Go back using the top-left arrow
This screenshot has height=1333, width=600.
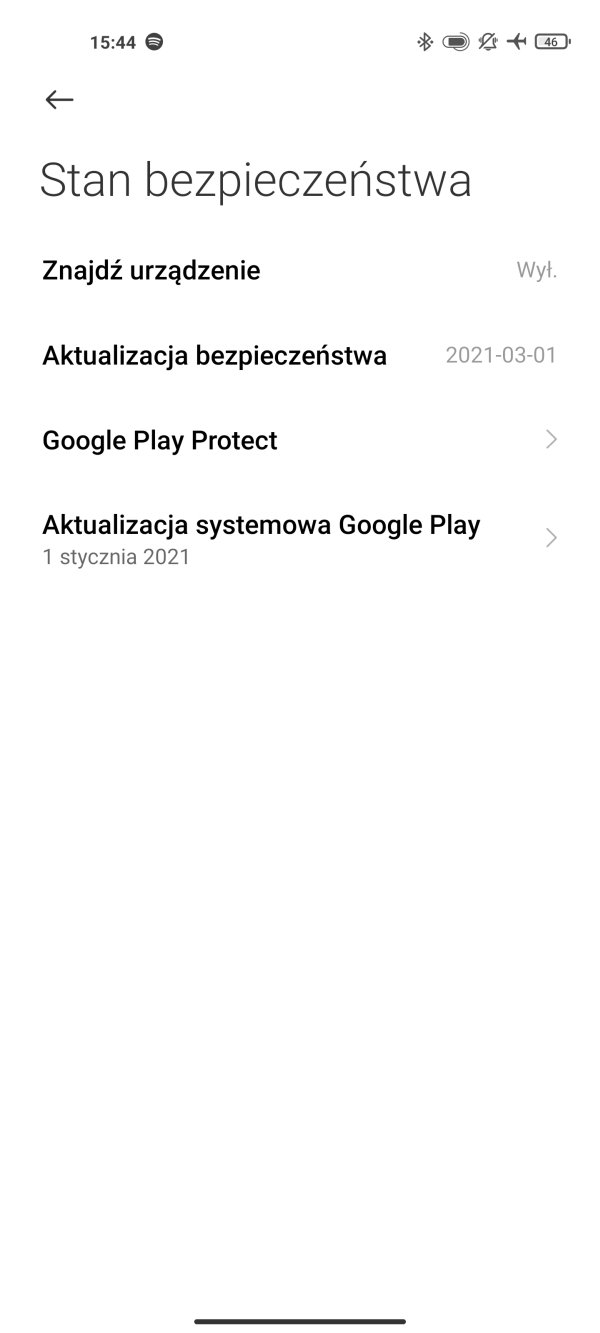pyautogui.click(x=59, y=99)
